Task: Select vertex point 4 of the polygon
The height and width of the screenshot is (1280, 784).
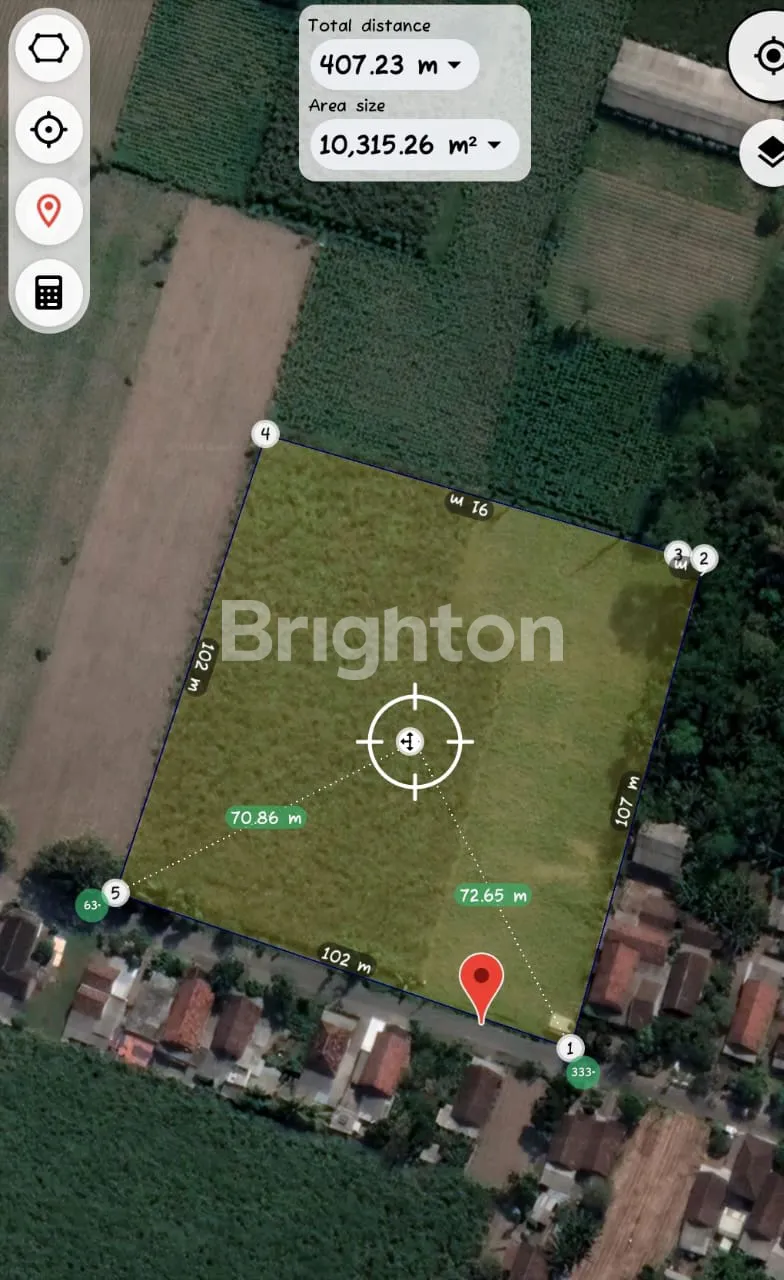Action: [x=265, y=434]
